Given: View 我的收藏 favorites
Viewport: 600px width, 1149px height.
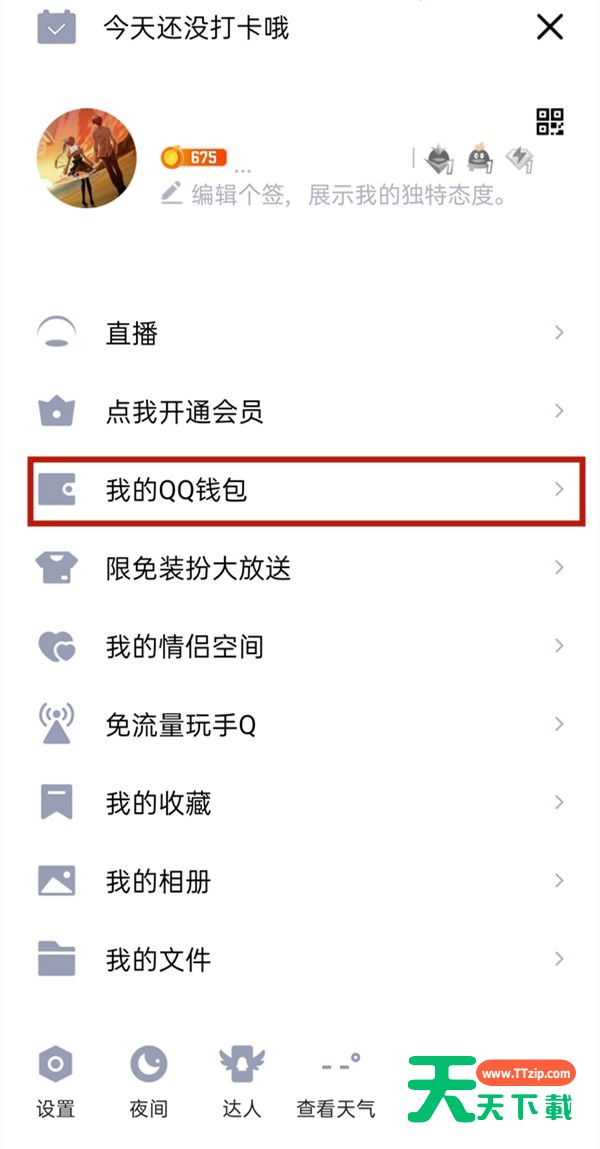Looking at the screenshot, I should (x=300, y=802).
